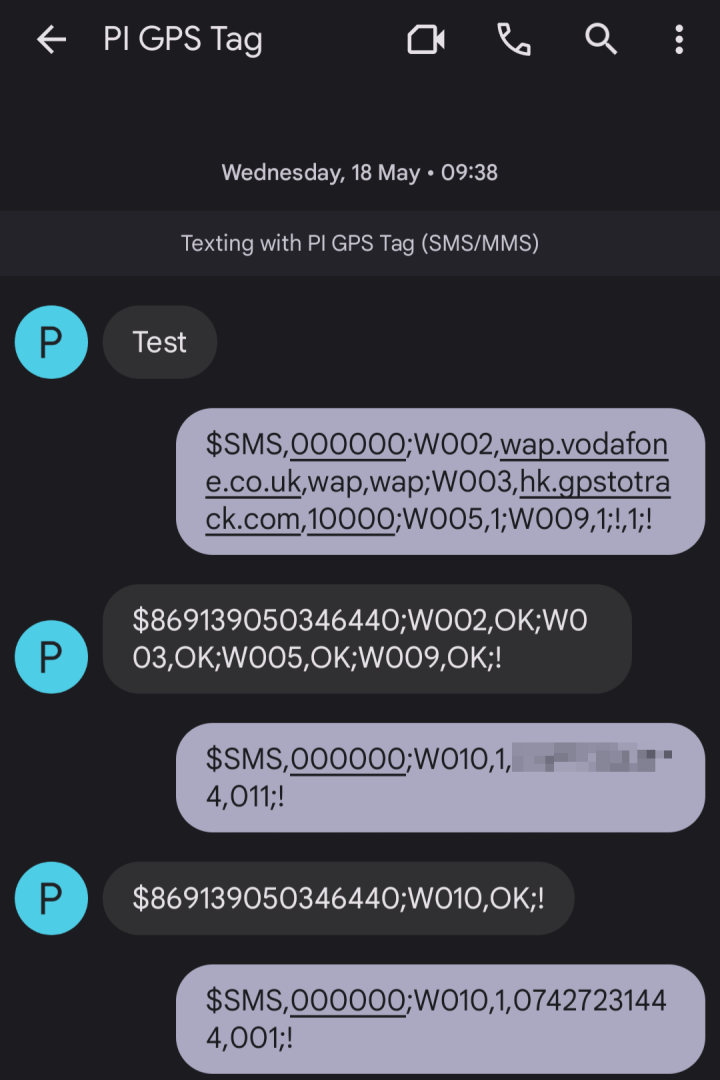
Task: Tap the avatar beside the W010,OK reply
Action: click(51, 898)
